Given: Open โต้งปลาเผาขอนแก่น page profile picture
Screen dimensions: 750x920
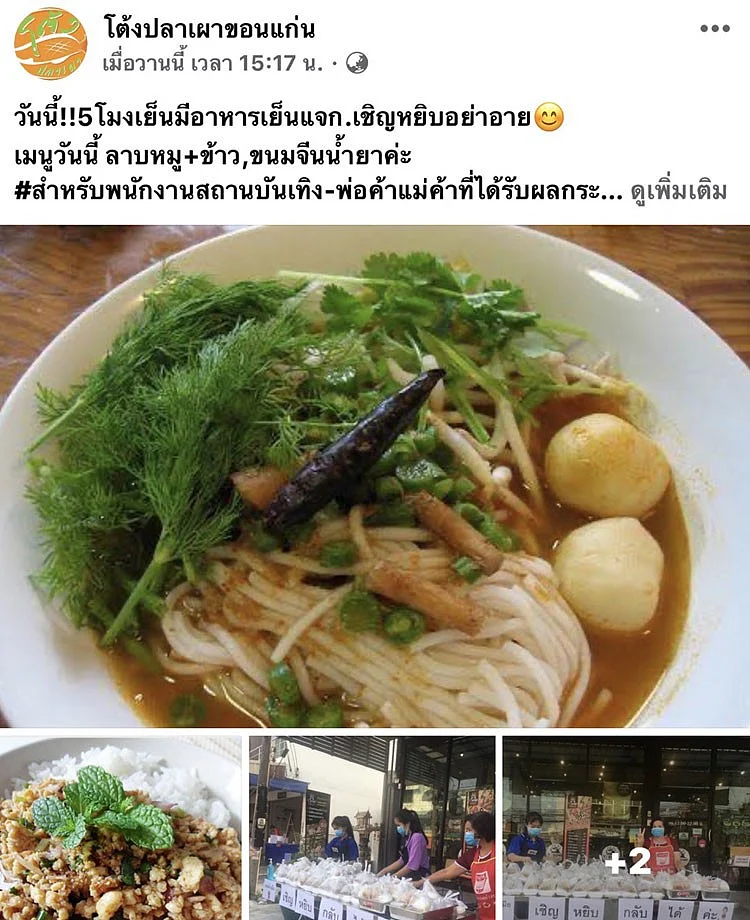Looking at the screenshot, I should tap(50, 43).
